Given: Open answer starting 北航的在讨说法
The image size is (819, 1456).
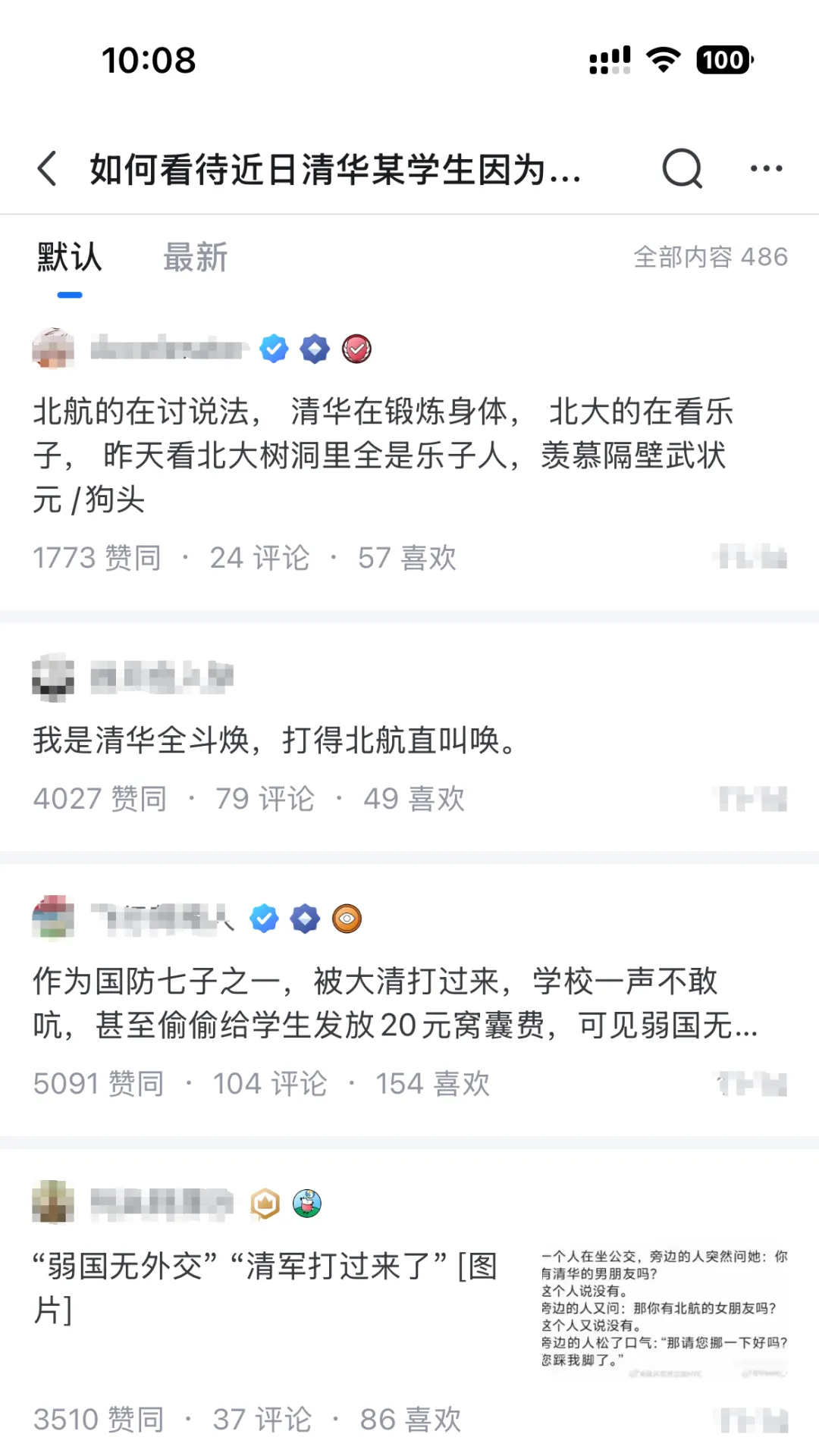Looking at the screenshot, I should click(383, 456).
